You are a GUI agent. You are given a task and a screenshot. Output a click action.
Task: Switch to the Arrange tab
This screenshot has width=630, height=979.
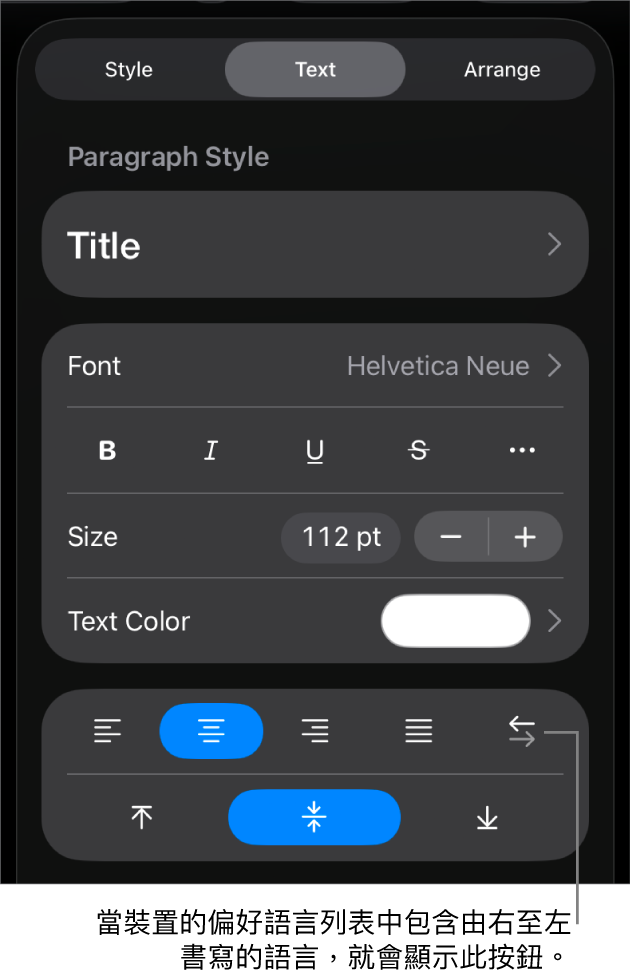click(x=502, y=70)
